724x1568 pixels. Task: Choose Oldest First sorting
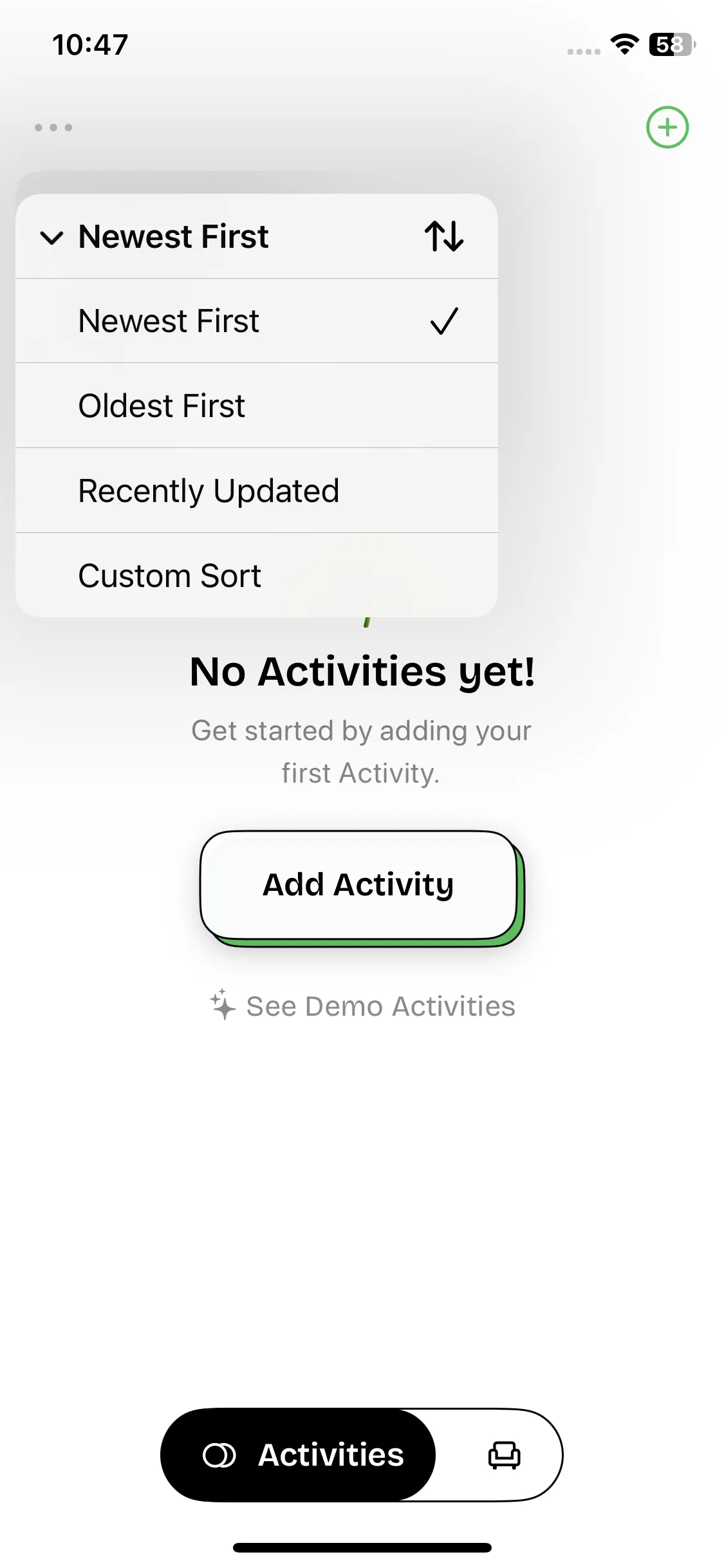(x=257, y=406)
